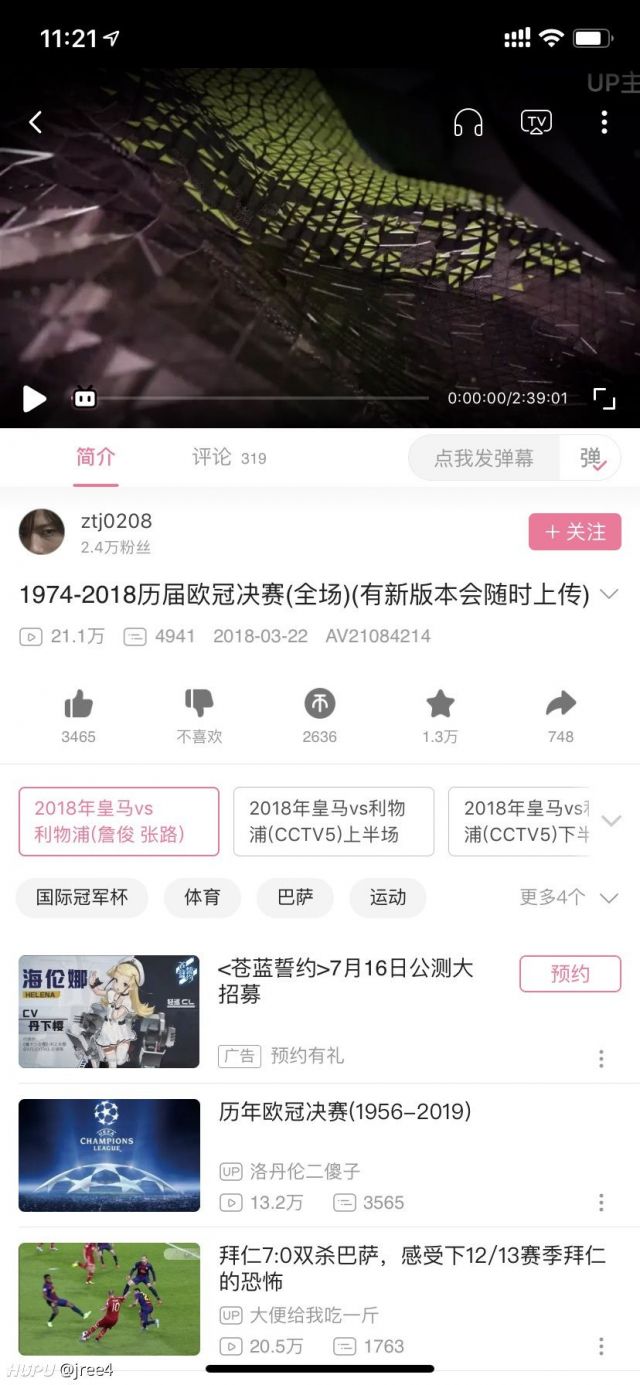Tap the 不喜欢 dislike icon

click(199, 703)
